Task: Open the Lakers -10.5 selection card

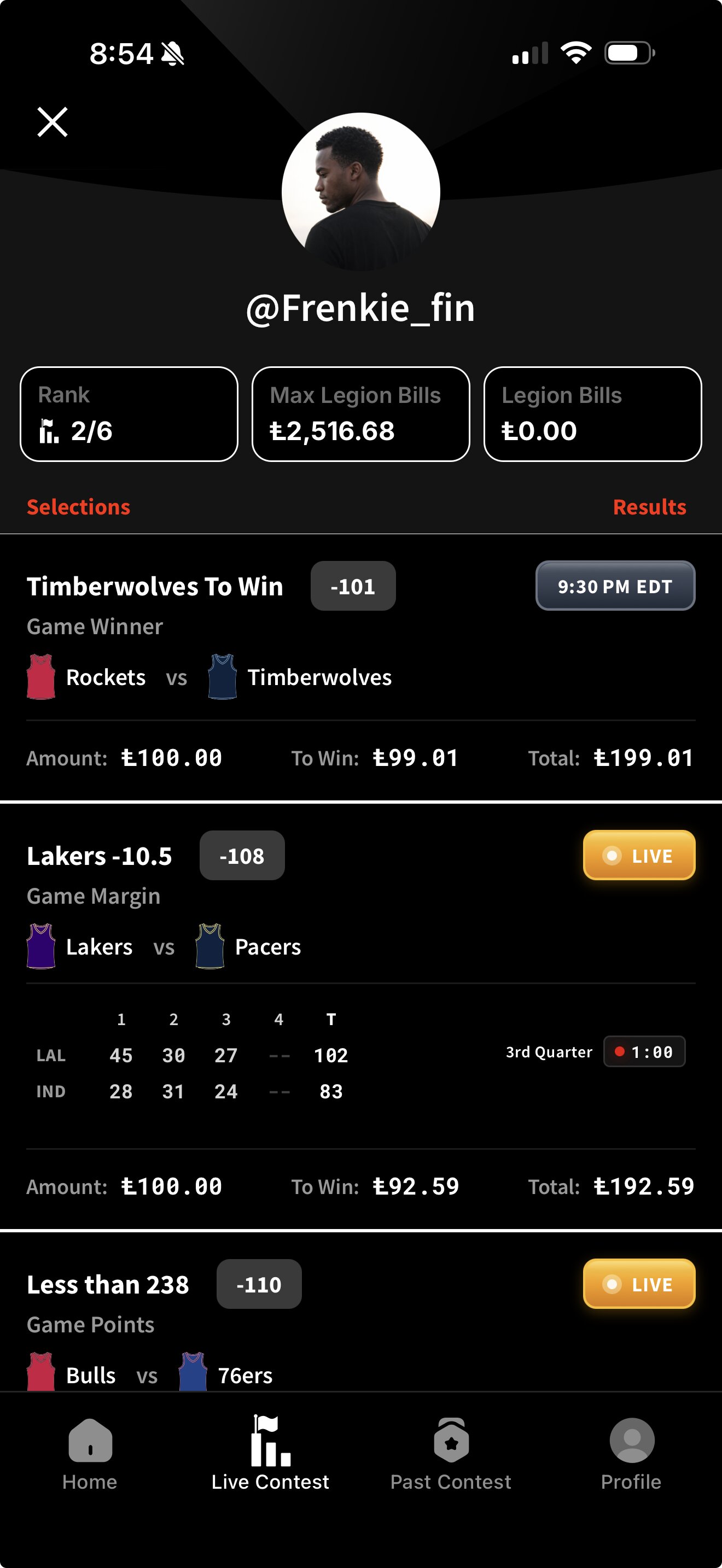Action: click(x=99, y=856)
